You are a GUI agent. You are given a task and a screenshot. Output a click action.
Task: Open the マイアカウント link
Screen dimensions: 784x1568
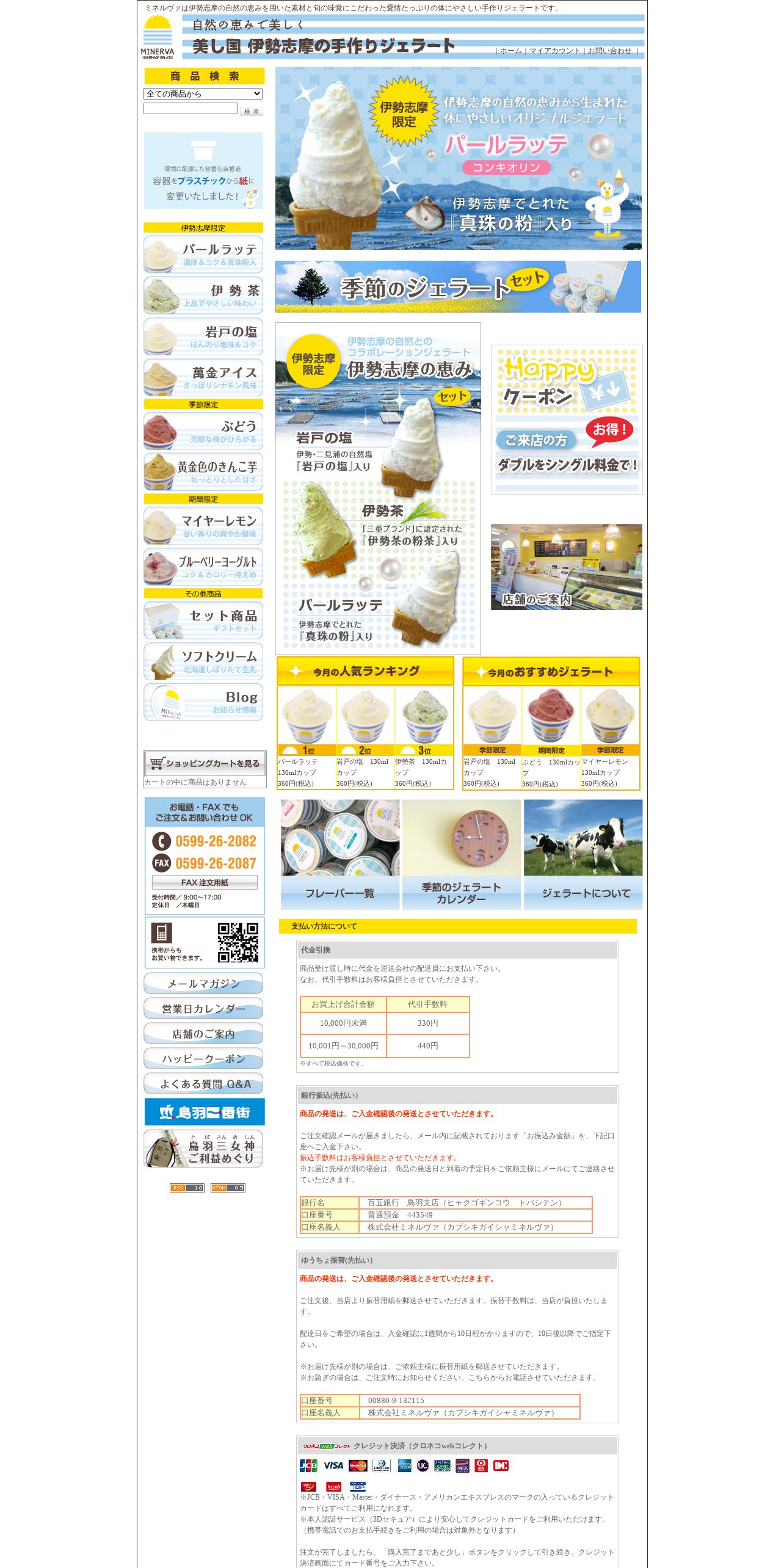click(x=554, y=51)
